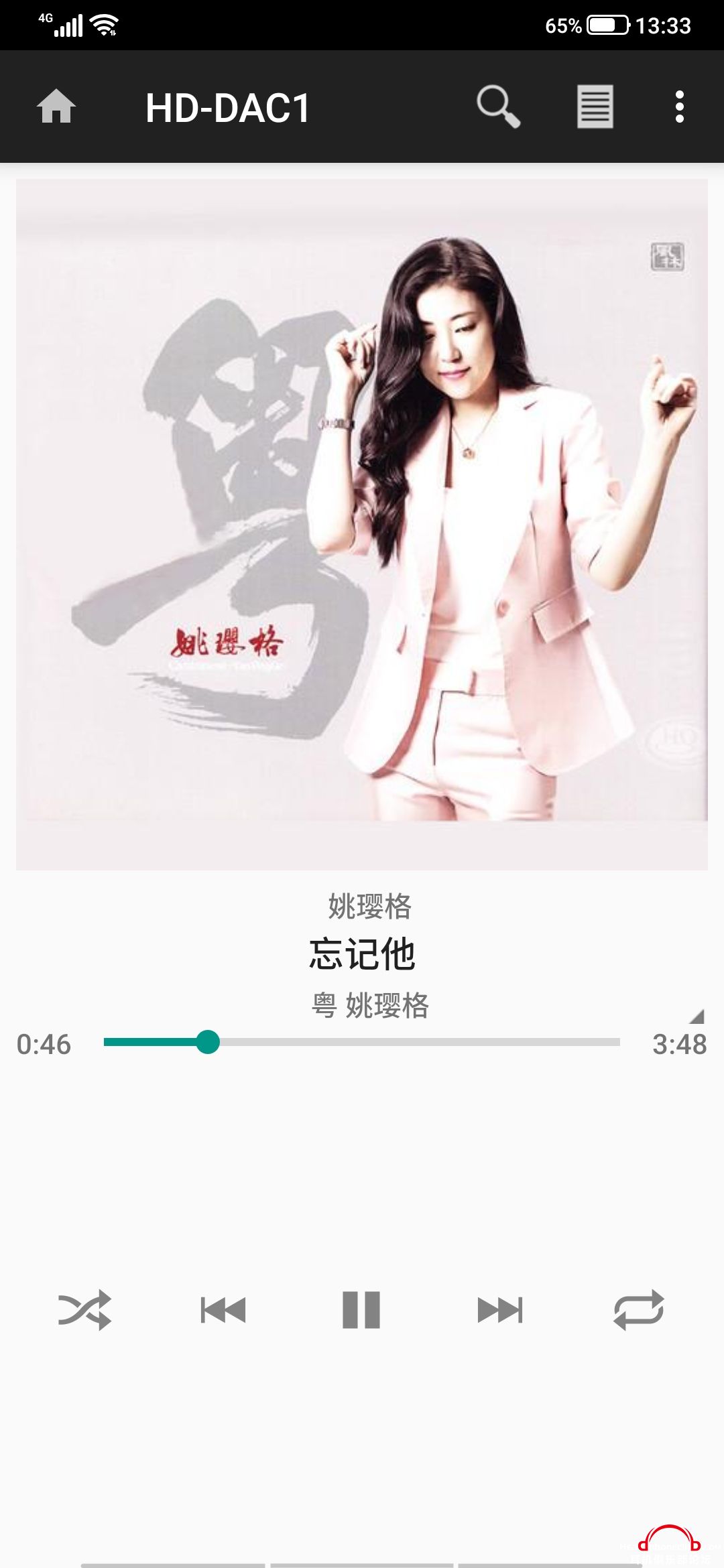Go to the home screen icon
This screenshot has width=724, height=1568.
pyautogui.click(x=56, y=107)
